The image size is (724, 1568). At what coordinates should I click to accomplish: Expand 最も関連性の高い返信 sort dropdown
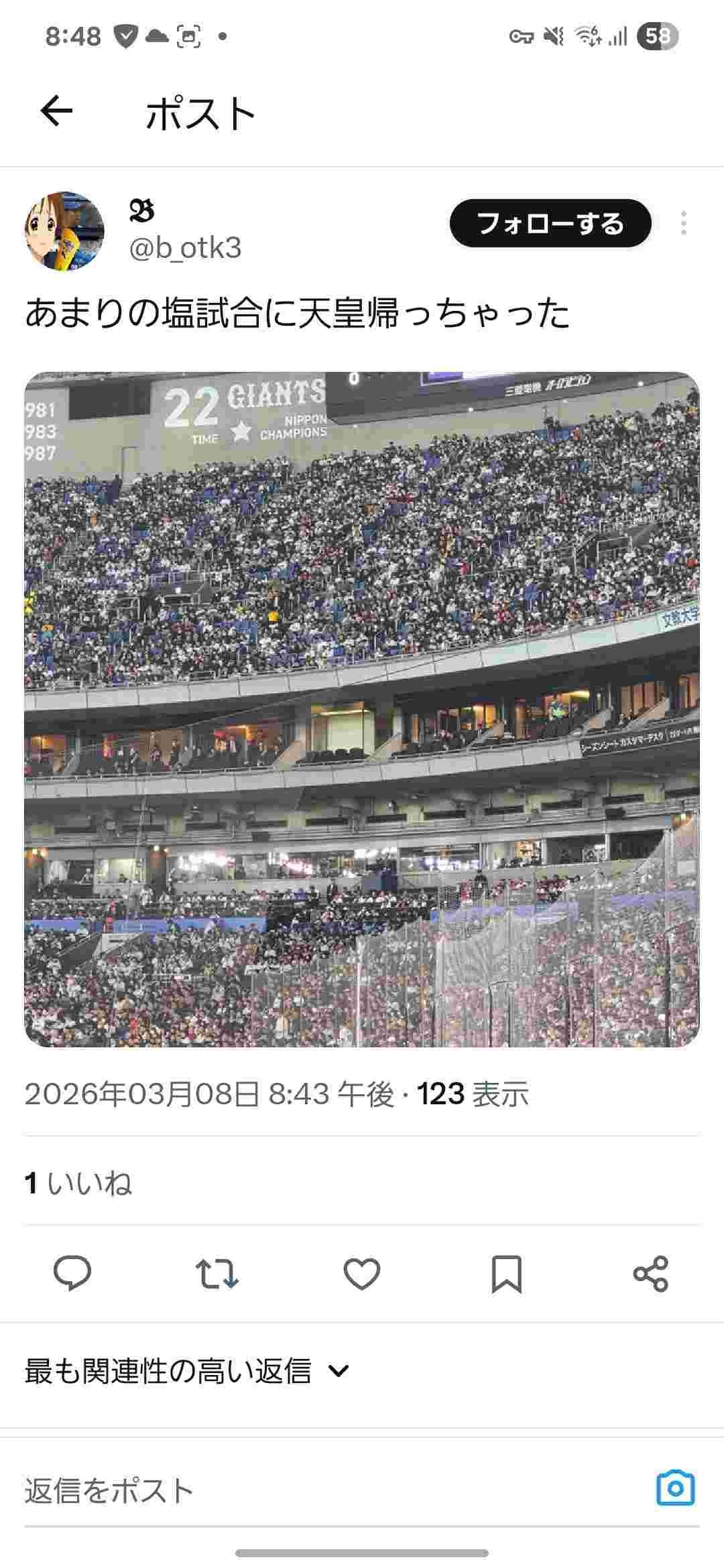click(x=188, y=1371)
